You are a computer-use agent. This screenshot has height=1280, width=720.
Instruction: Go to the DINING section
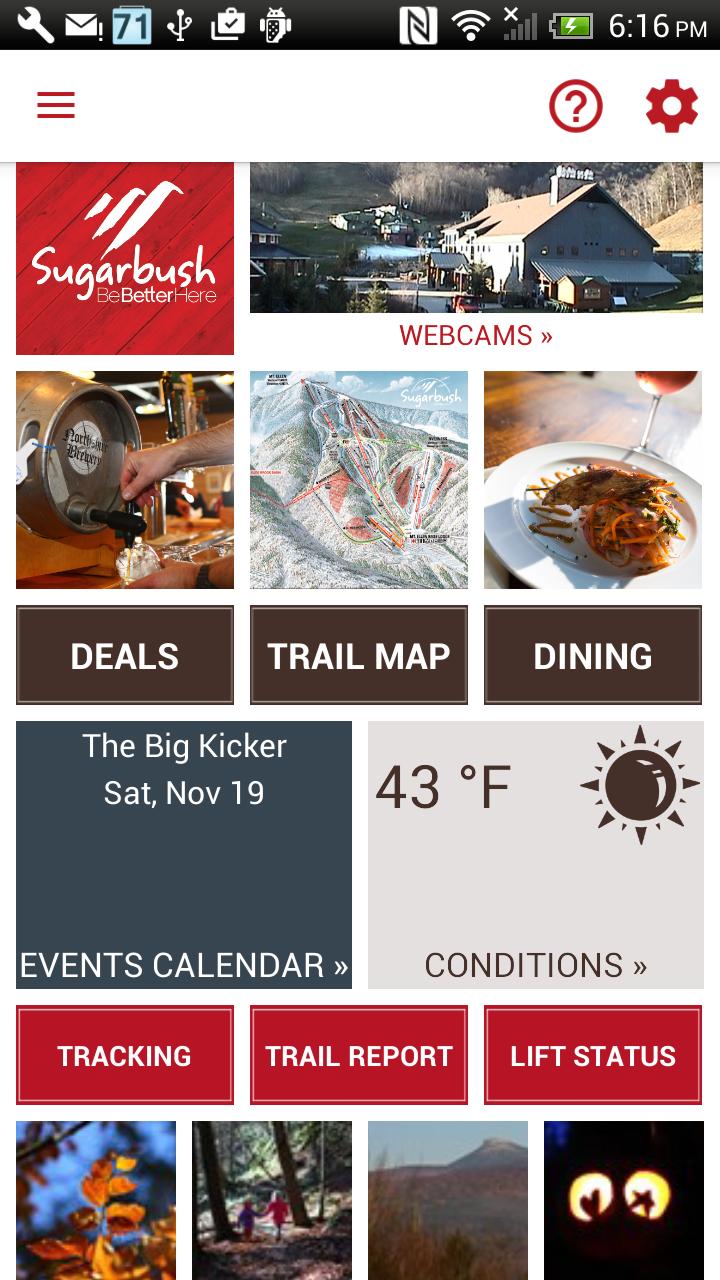pos(593,656)
